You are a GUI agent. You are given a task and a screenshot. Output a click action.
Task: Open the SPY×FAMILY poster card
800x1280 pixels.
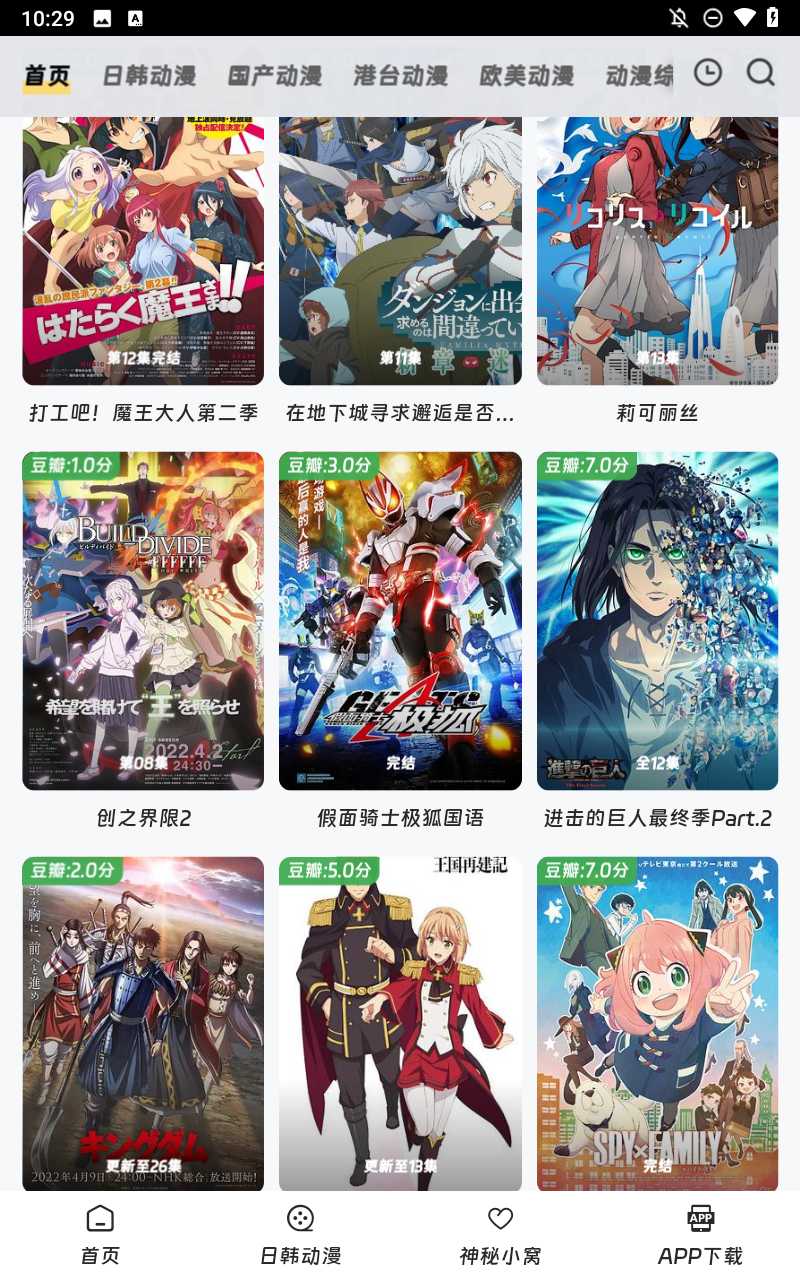click(657, 1020)
